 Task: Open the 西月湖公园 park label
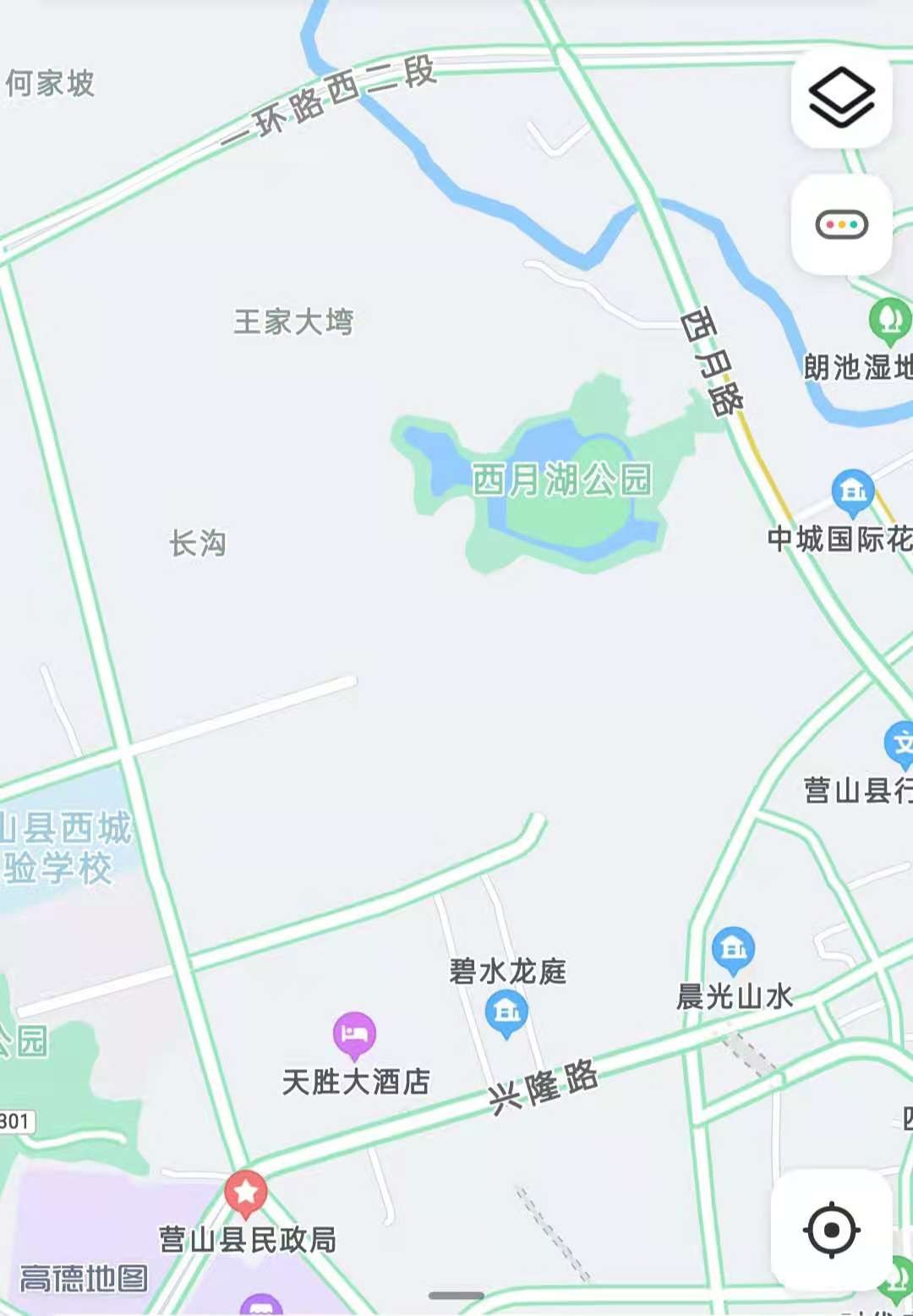point(562,480)
